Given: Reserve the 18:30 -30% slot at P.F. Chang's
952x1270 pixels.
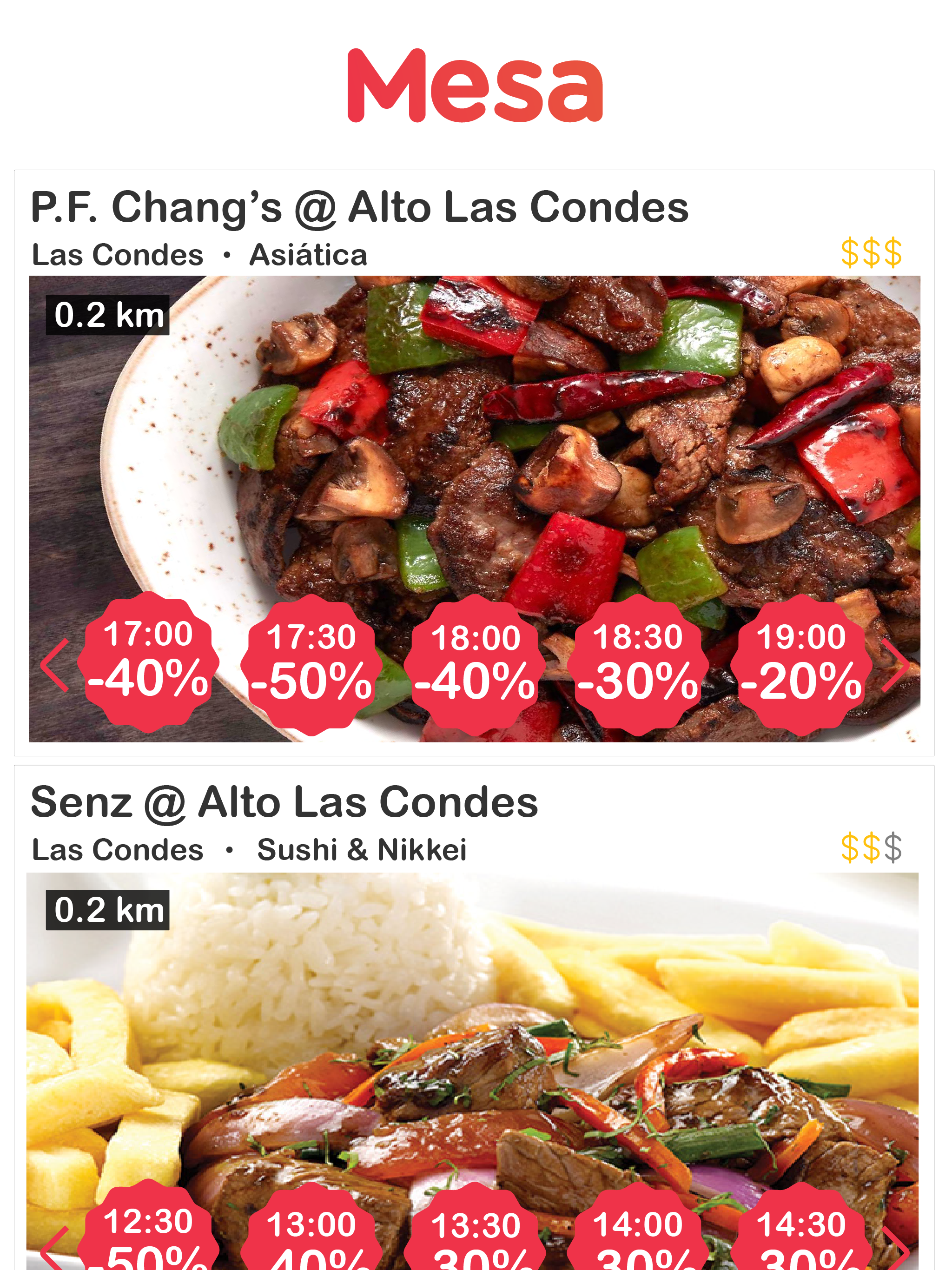Looking at the screenshot, I should click(638, 665).
